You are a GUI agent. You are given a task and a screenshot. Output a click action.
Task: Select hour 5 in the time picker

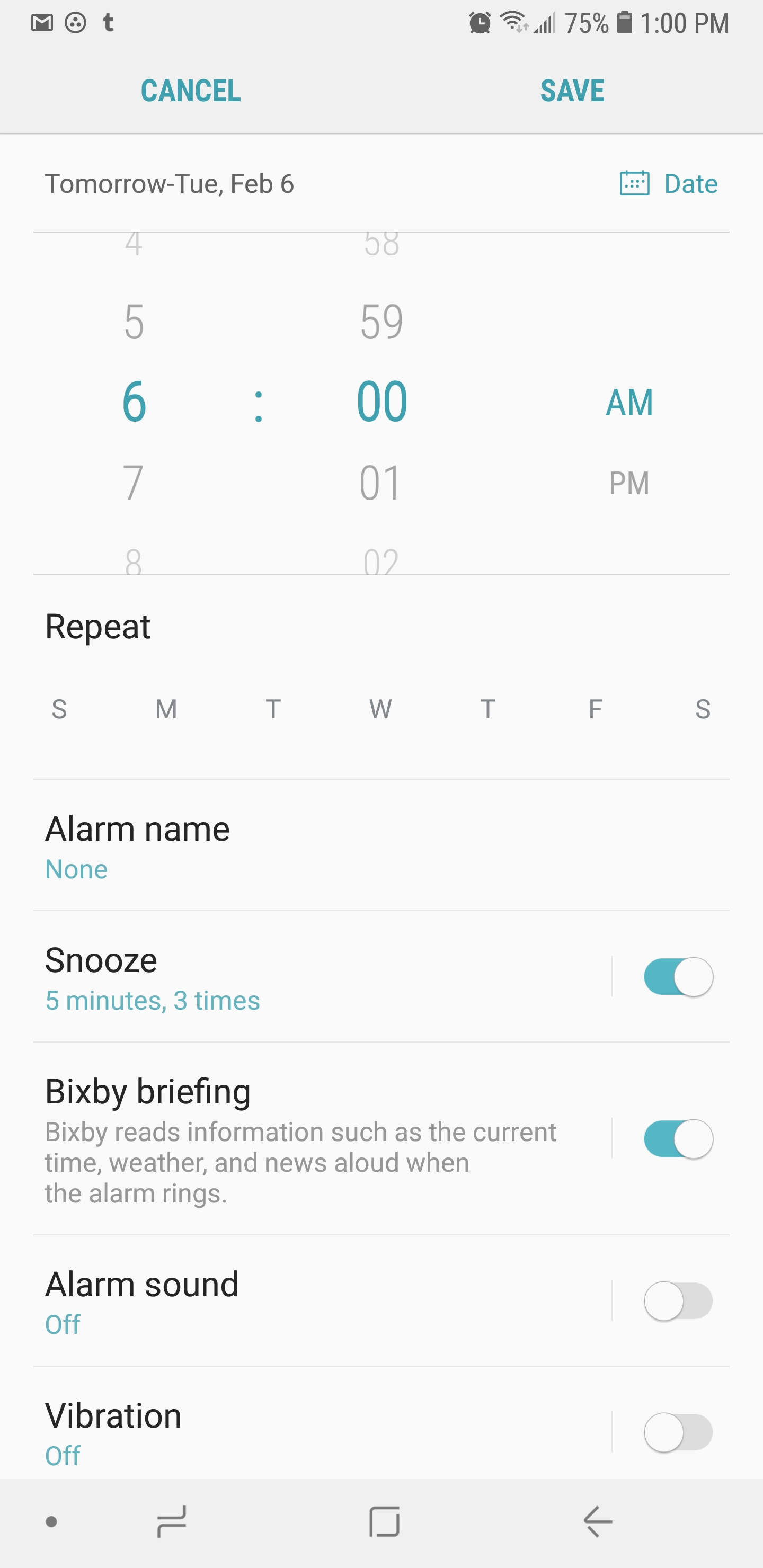(134, 322)
